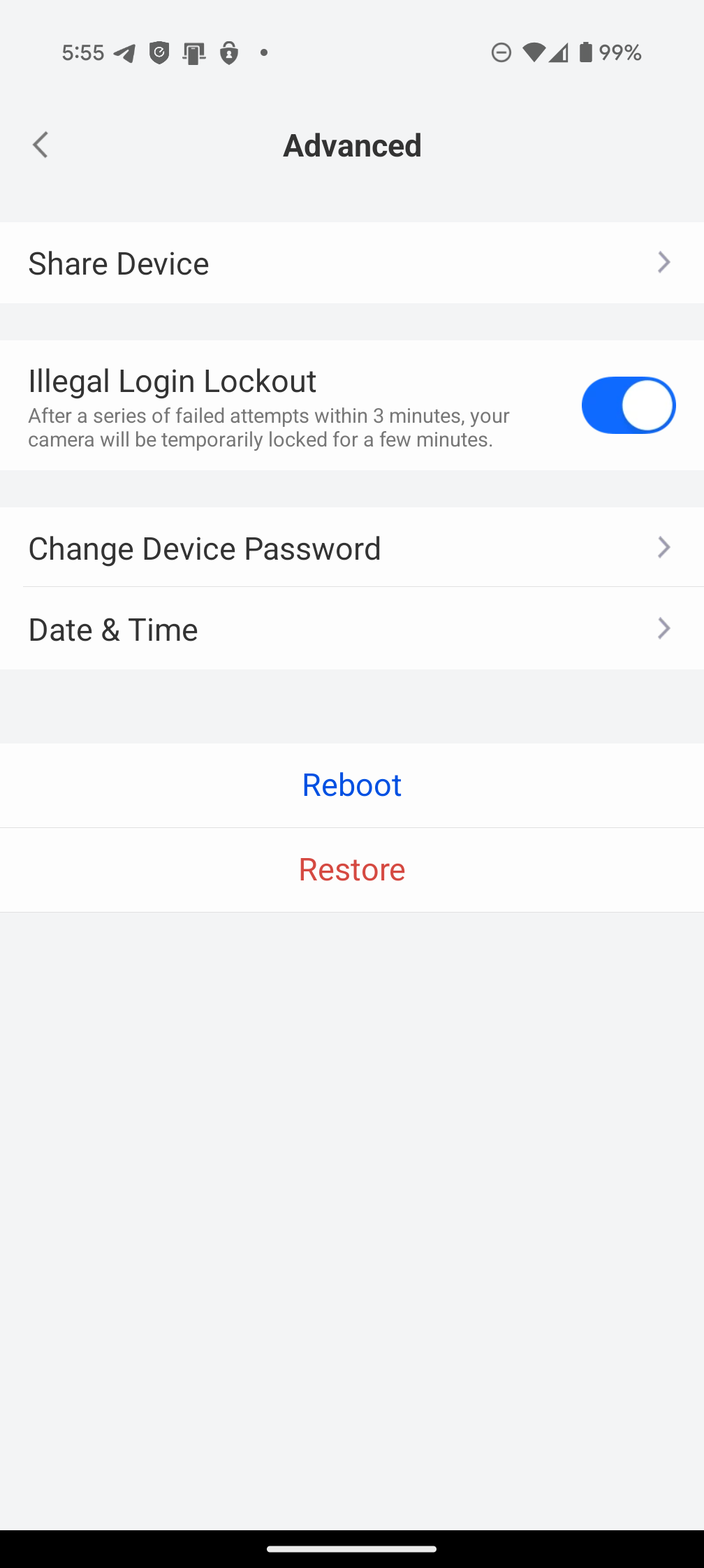Open Share Device settings
The width and height of the screenshot is (704, 1568).
point(352,263)
